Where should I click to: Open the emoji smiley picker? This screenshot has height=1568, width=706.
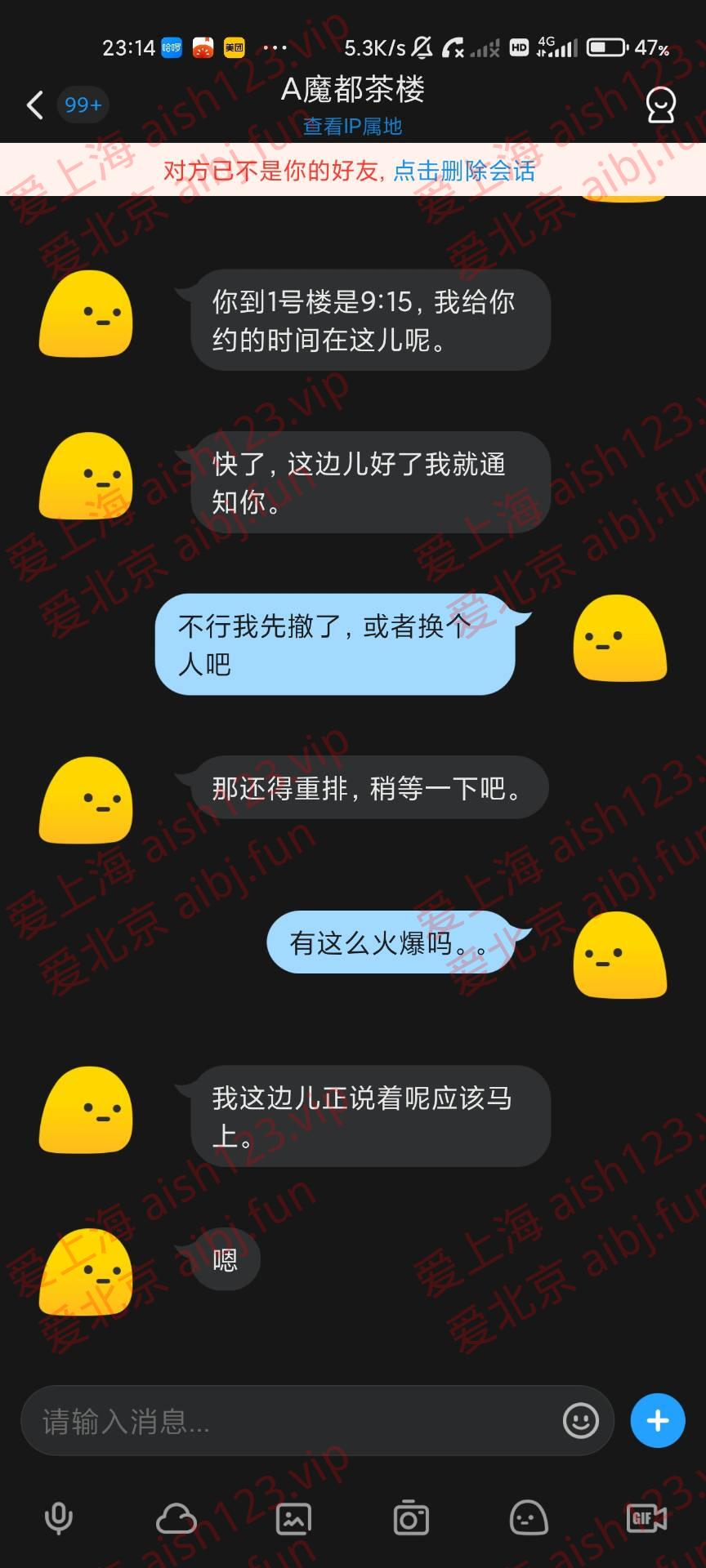581,1421
